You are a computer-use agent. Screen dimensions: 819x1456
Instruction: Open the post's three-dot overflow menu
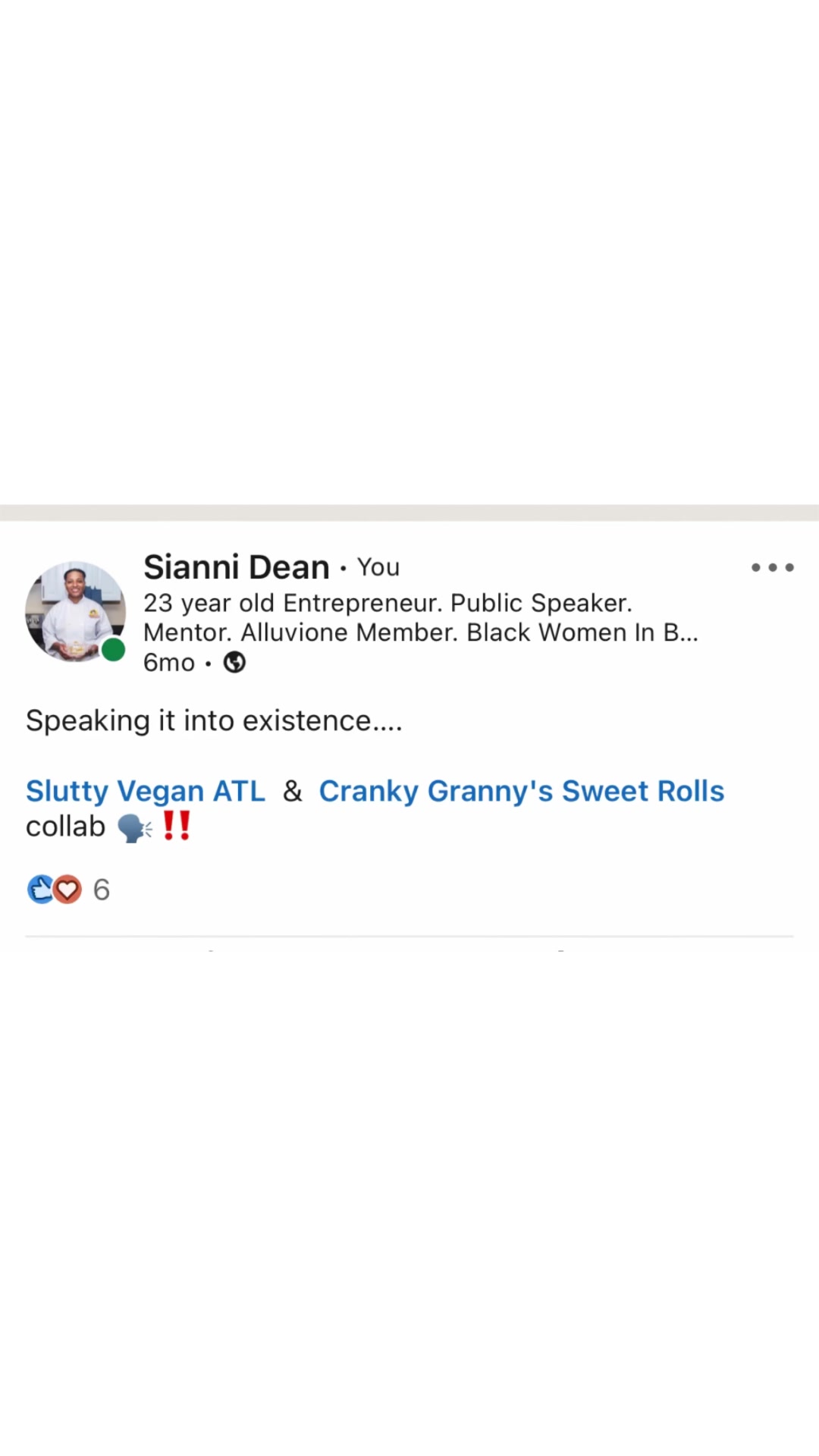click(x=772, y=567)
